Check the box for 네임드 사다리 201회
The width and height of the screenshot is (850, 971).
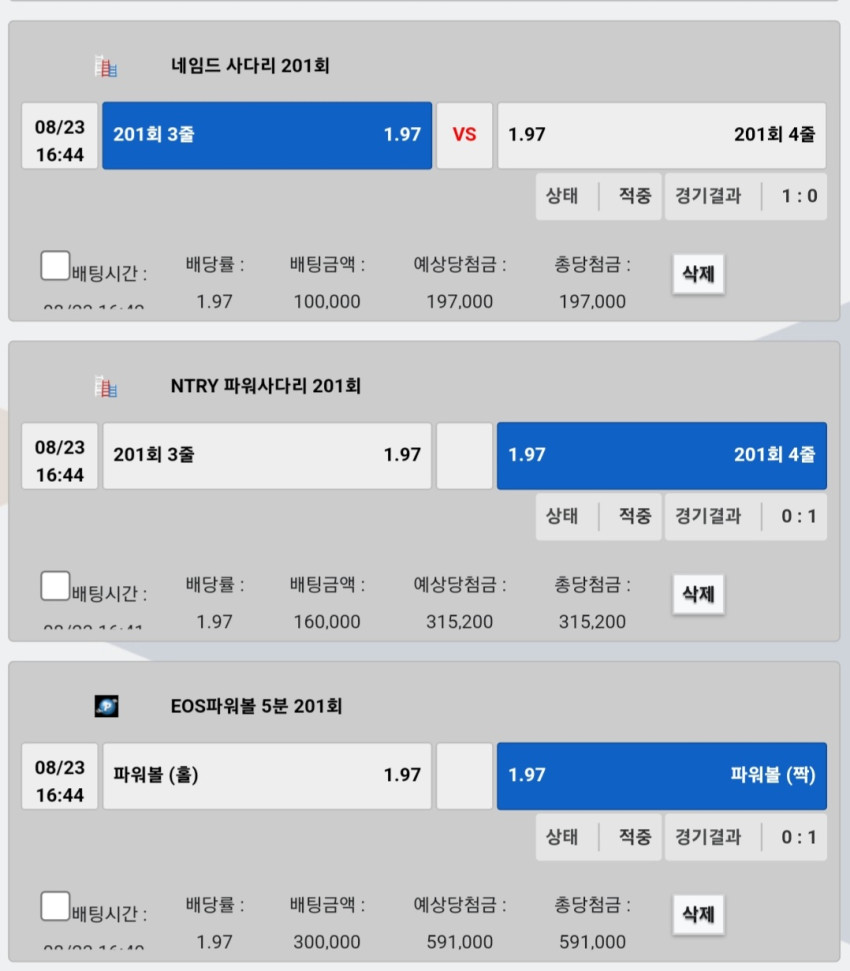pos(55,265)
